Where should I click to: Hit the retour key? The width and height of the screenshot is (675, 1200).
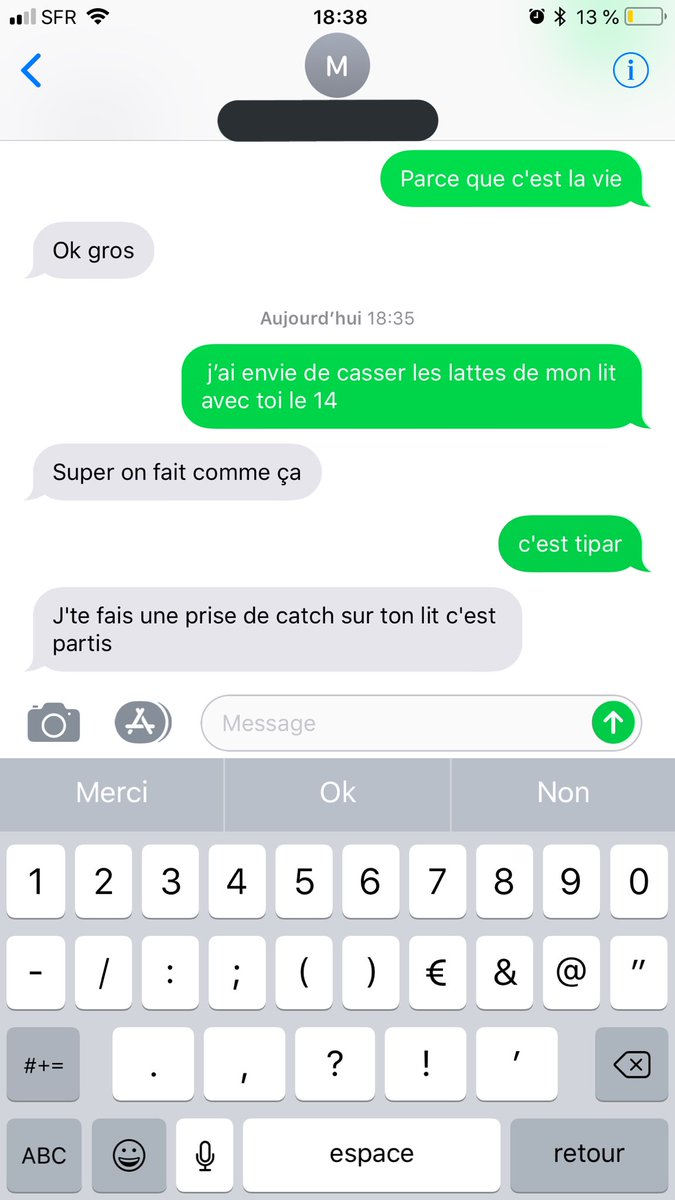(589, 1155)
